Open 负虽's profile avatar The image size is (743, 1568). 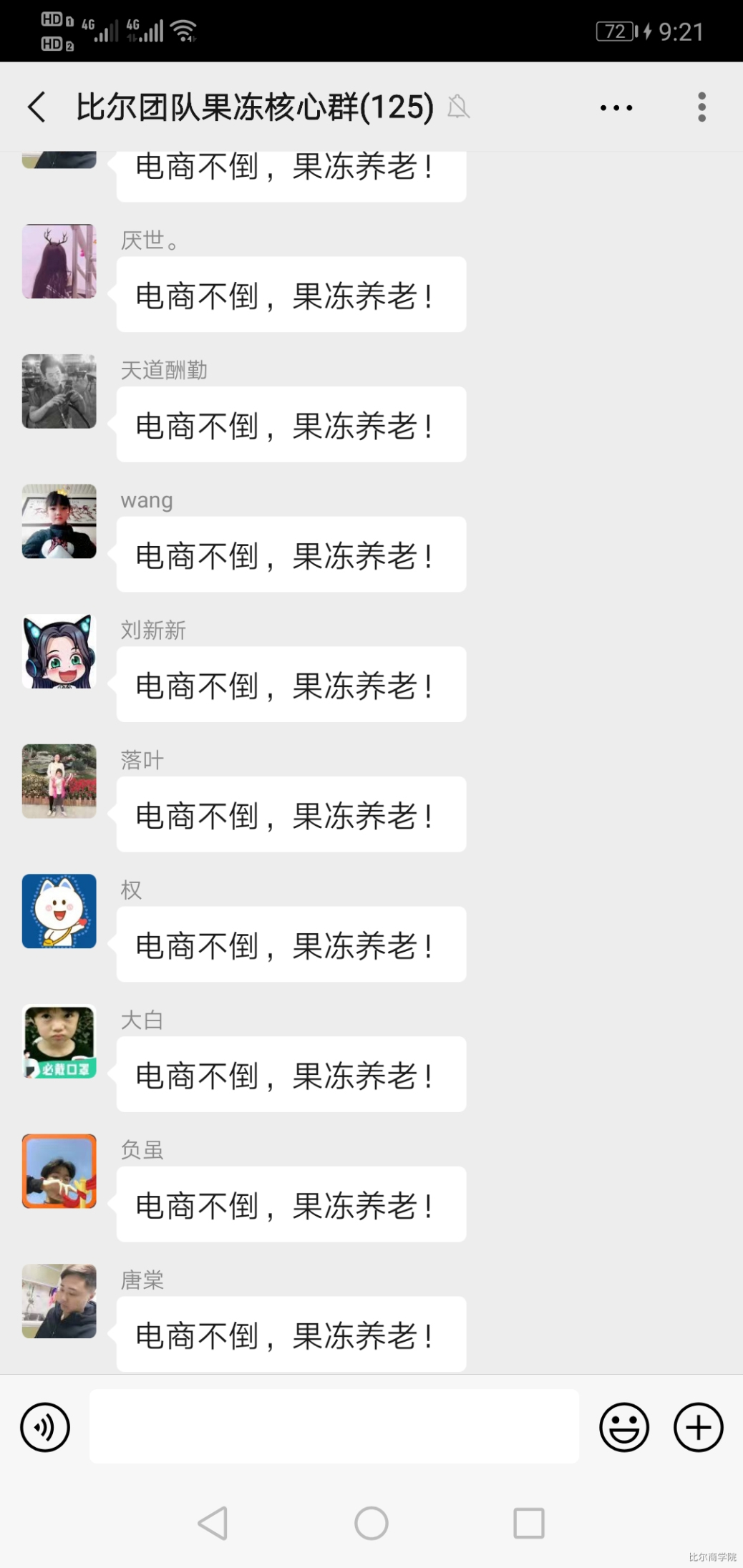[x=59, y=1171]
